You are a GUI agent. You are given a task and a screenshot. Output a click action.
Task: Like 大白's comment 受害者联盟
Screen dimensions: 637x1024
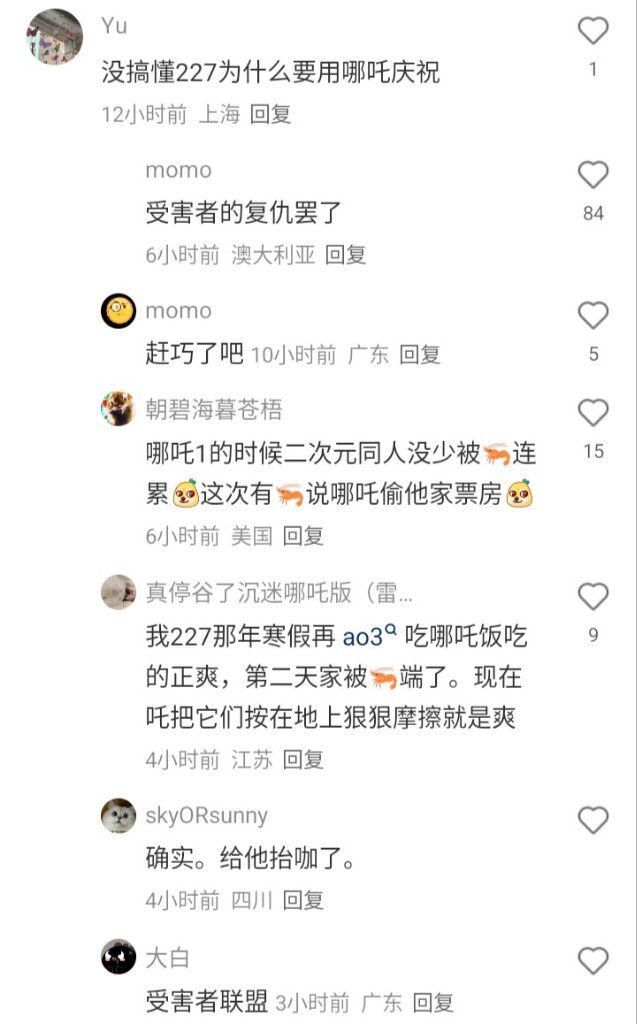coord(593,962)
